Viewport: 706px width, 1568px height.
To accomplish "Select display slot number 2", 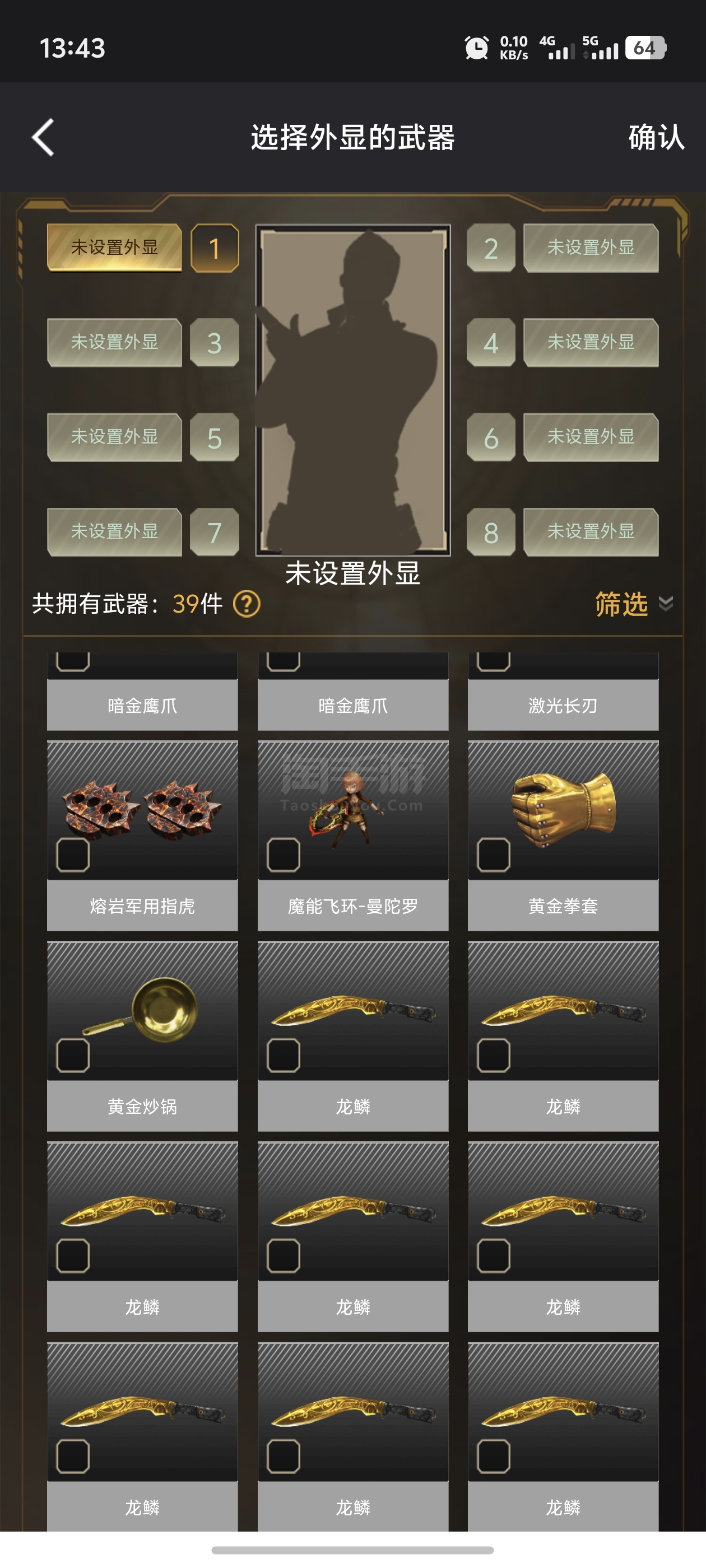I will click(x=491, y=248).
